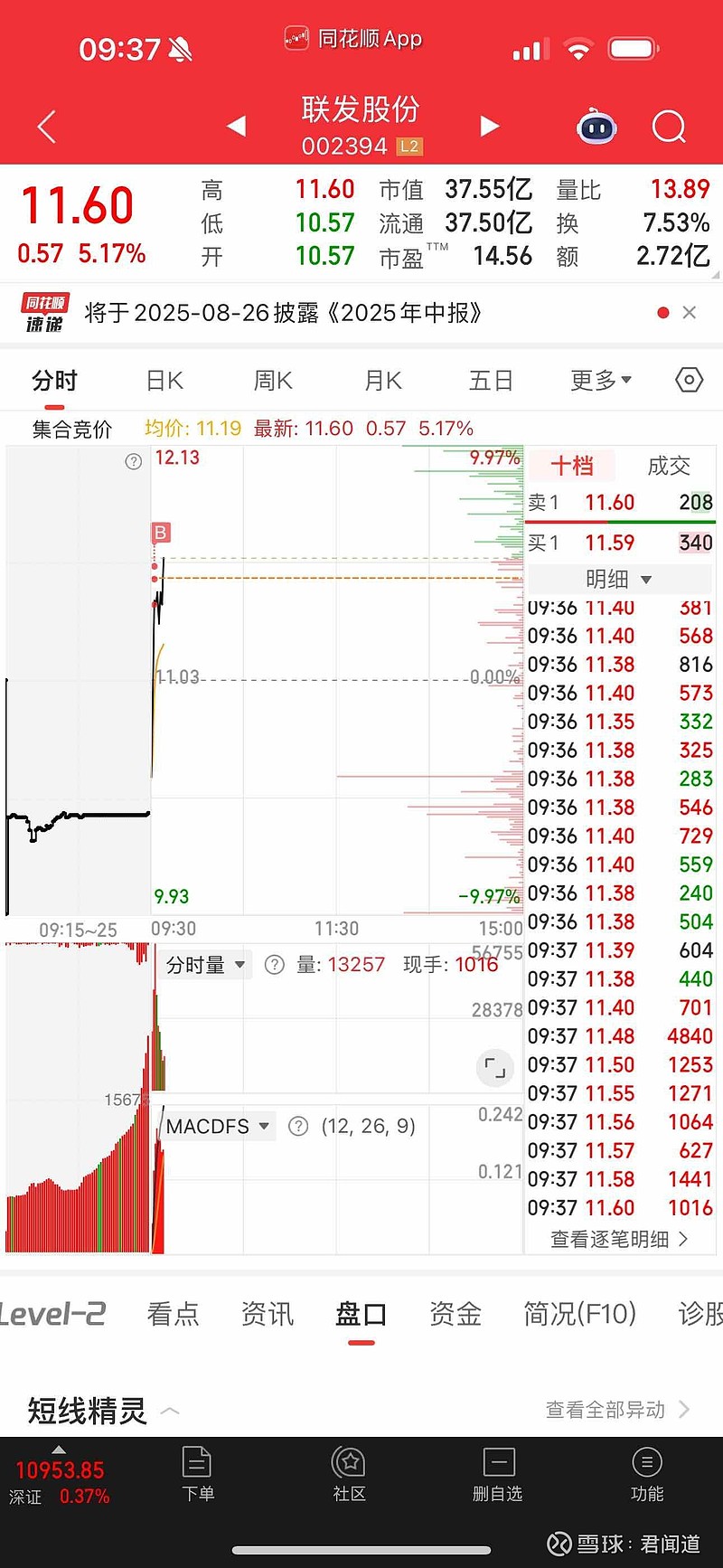The width and height of the screenshot is (723, 1568).
Task: Open chart settings hexagon icon
Action: 690,380
